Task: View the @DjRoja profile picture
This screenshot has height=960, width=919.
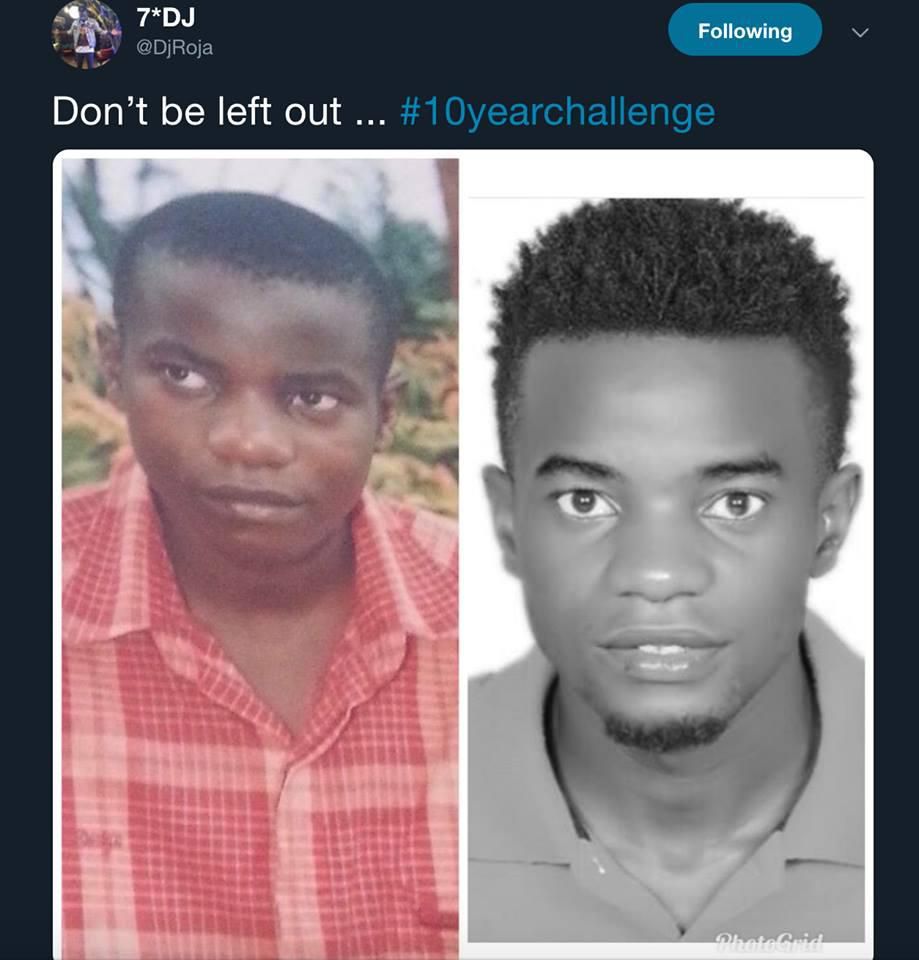Action: tap(86, 35)
